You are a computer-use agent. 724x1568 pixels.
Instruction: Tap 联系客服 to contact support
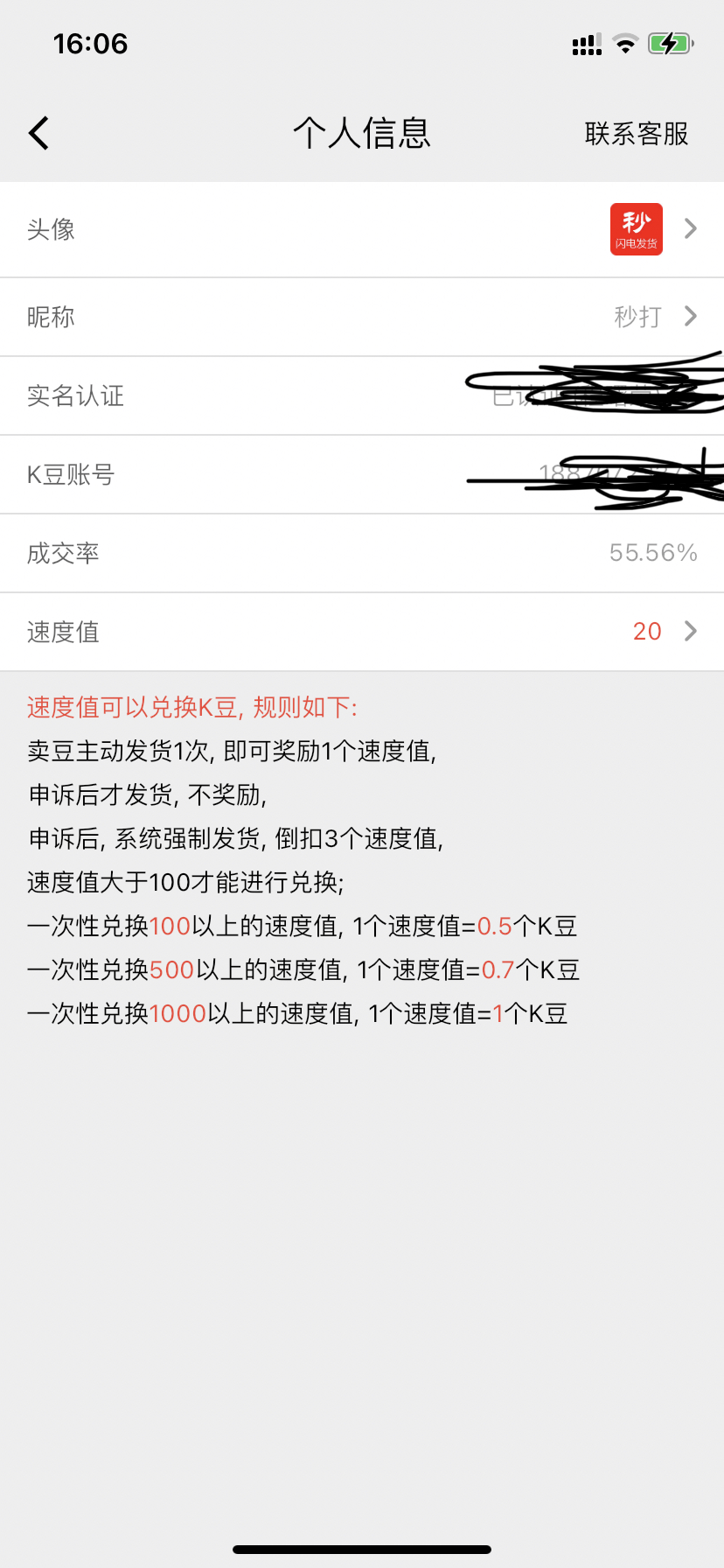click(637, 134)
